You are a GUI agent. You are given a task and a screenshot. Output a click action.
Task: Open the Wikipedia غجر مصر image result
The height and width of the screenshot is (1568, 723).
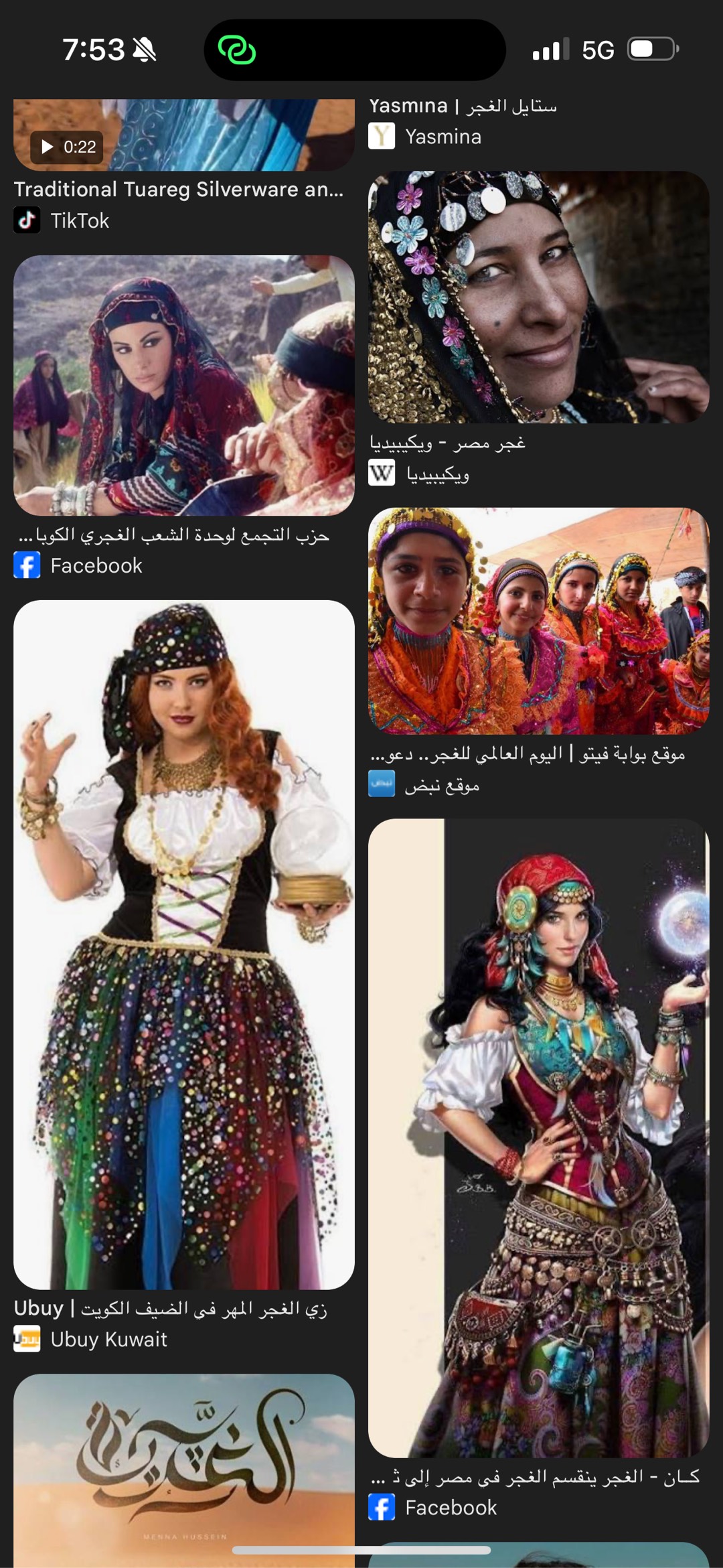[x=538, y=297]
